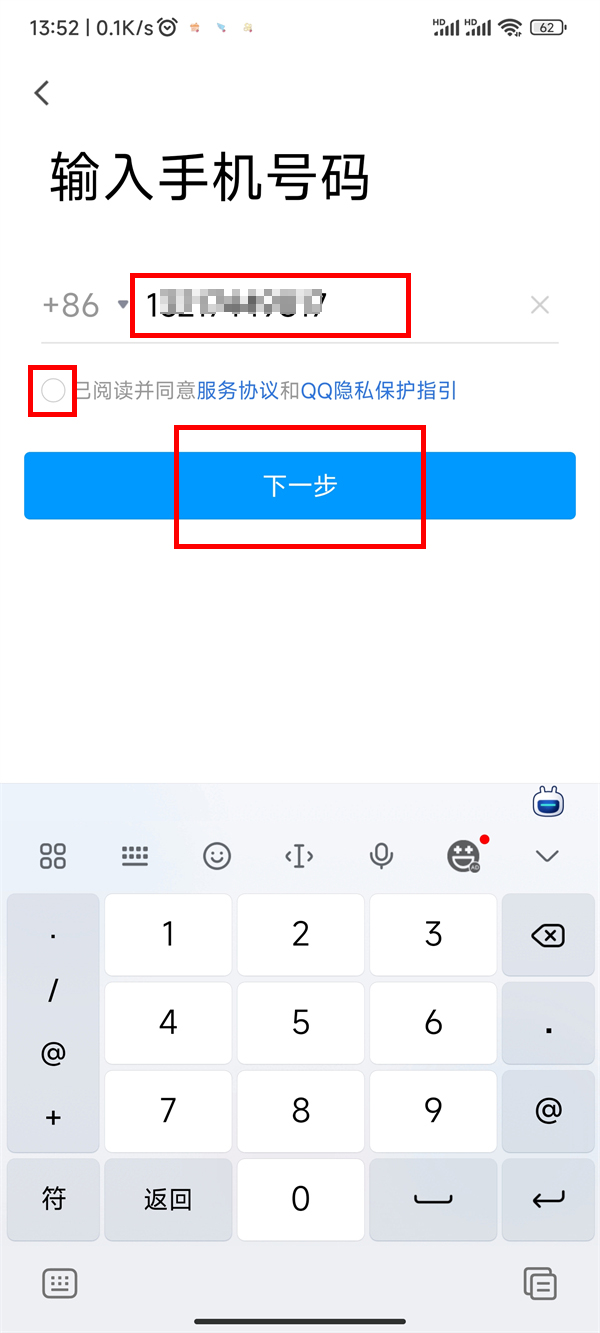Image resolution: width=600 pixels, height=1333 pixels.
Task: Tap the 下一步 button
Action: click(x=300, y=486)
